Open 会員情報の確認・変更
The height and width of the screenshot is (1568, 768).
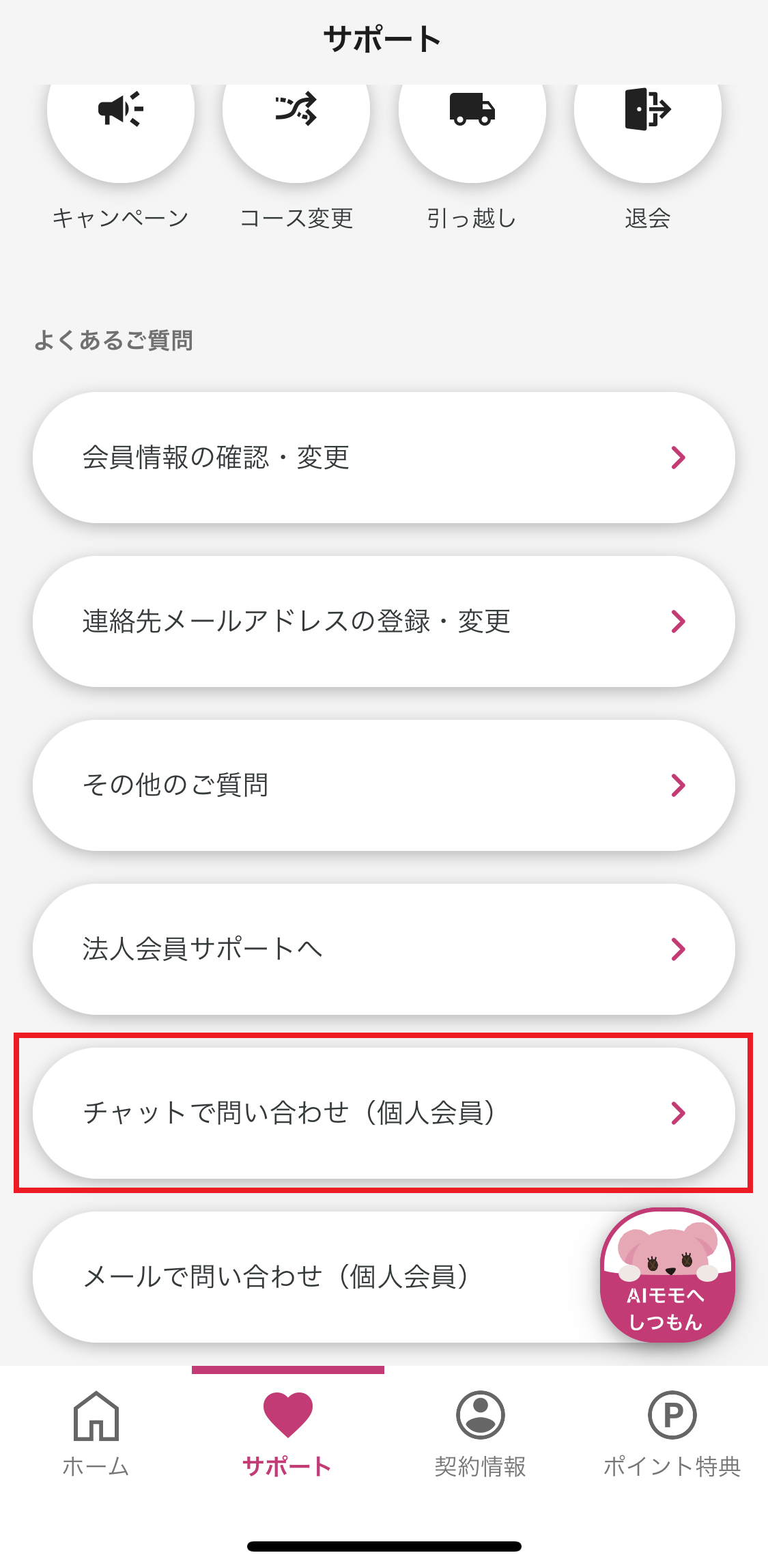pyautogui.click(x=384, y=458)
